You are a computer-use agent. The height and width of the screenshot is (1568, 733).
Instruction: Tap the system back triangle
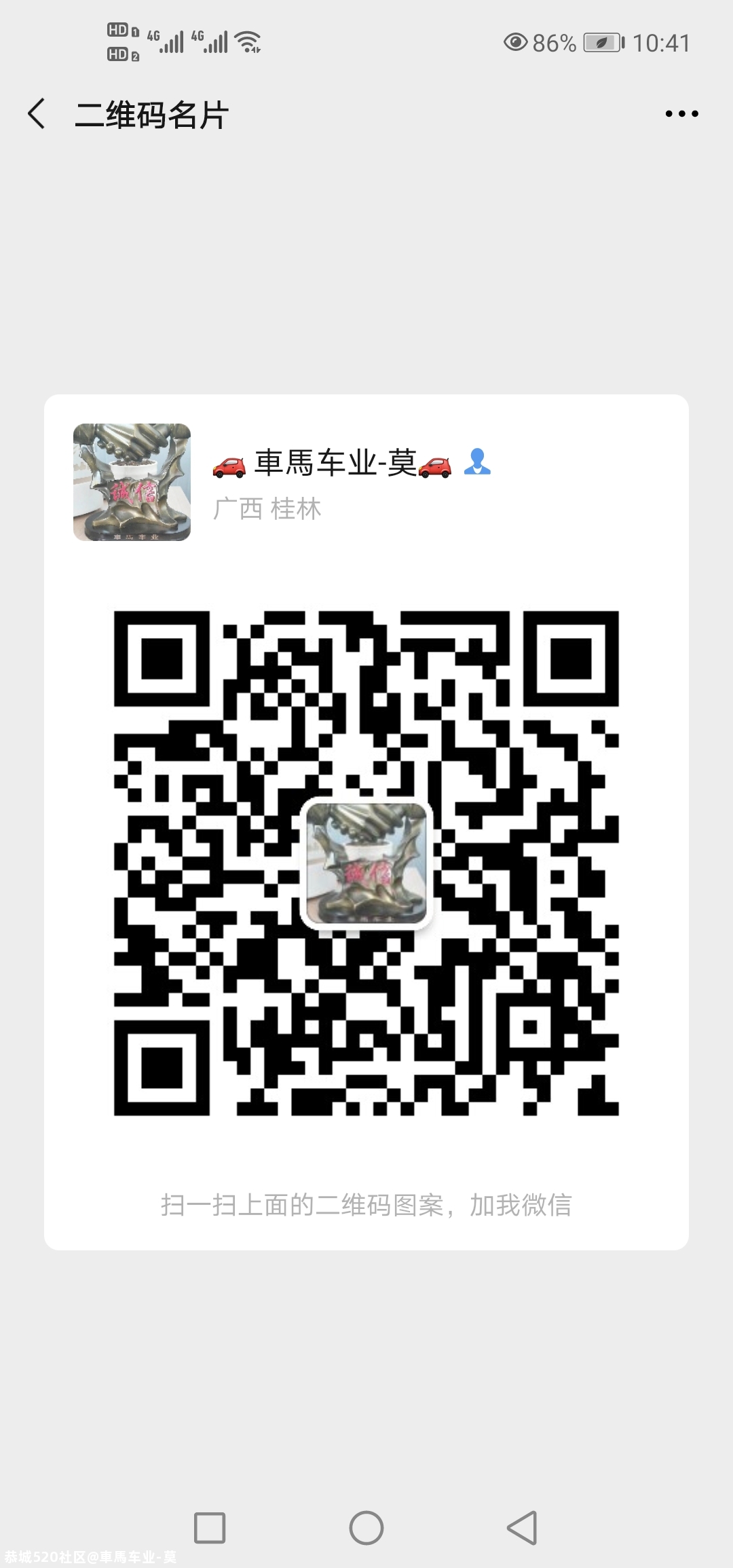[x=523, y=1527]
